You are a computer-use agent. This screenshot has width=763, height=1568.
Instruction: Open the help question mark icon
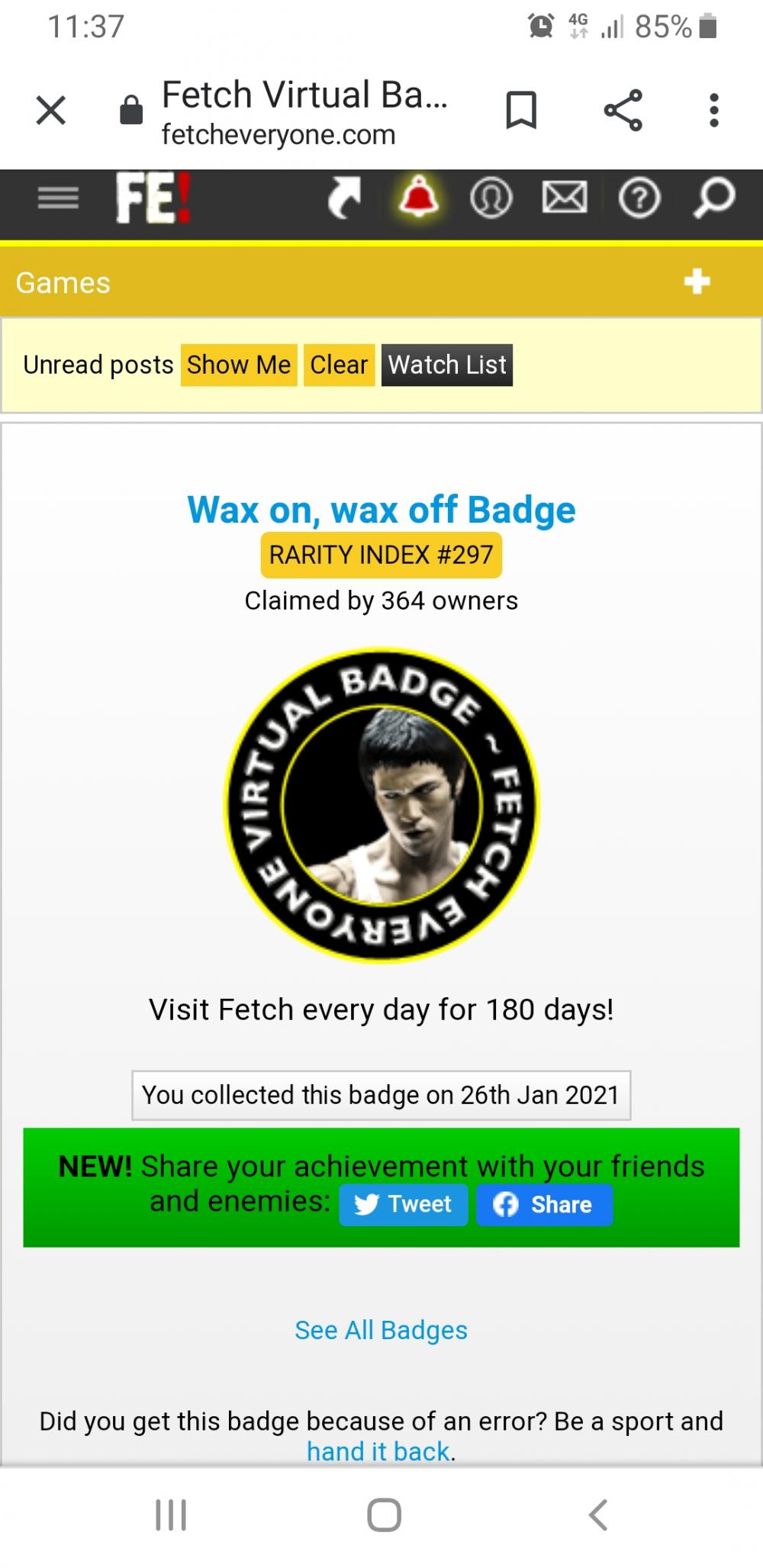point(639,199)
